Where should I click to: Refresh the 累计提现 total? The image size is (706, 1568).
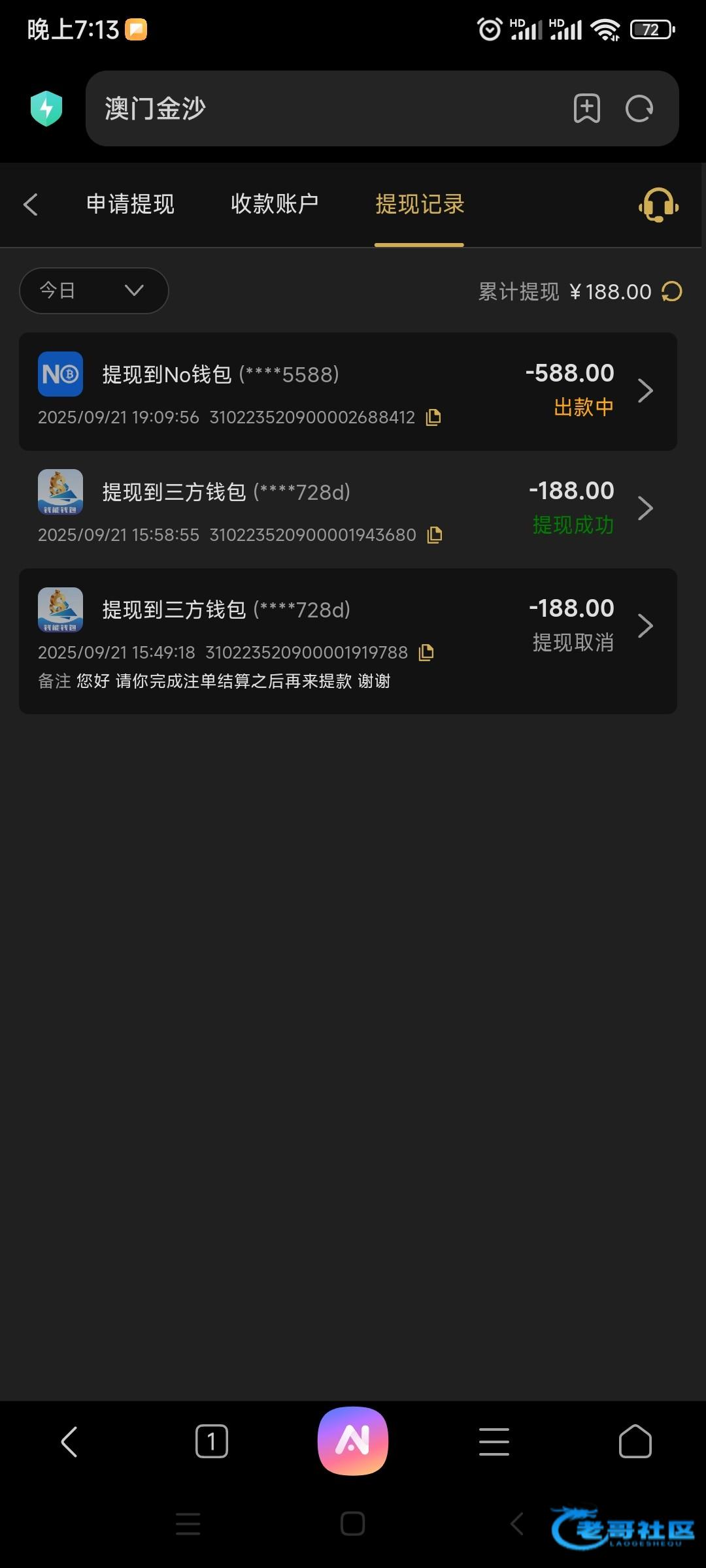tap(672, 291)
